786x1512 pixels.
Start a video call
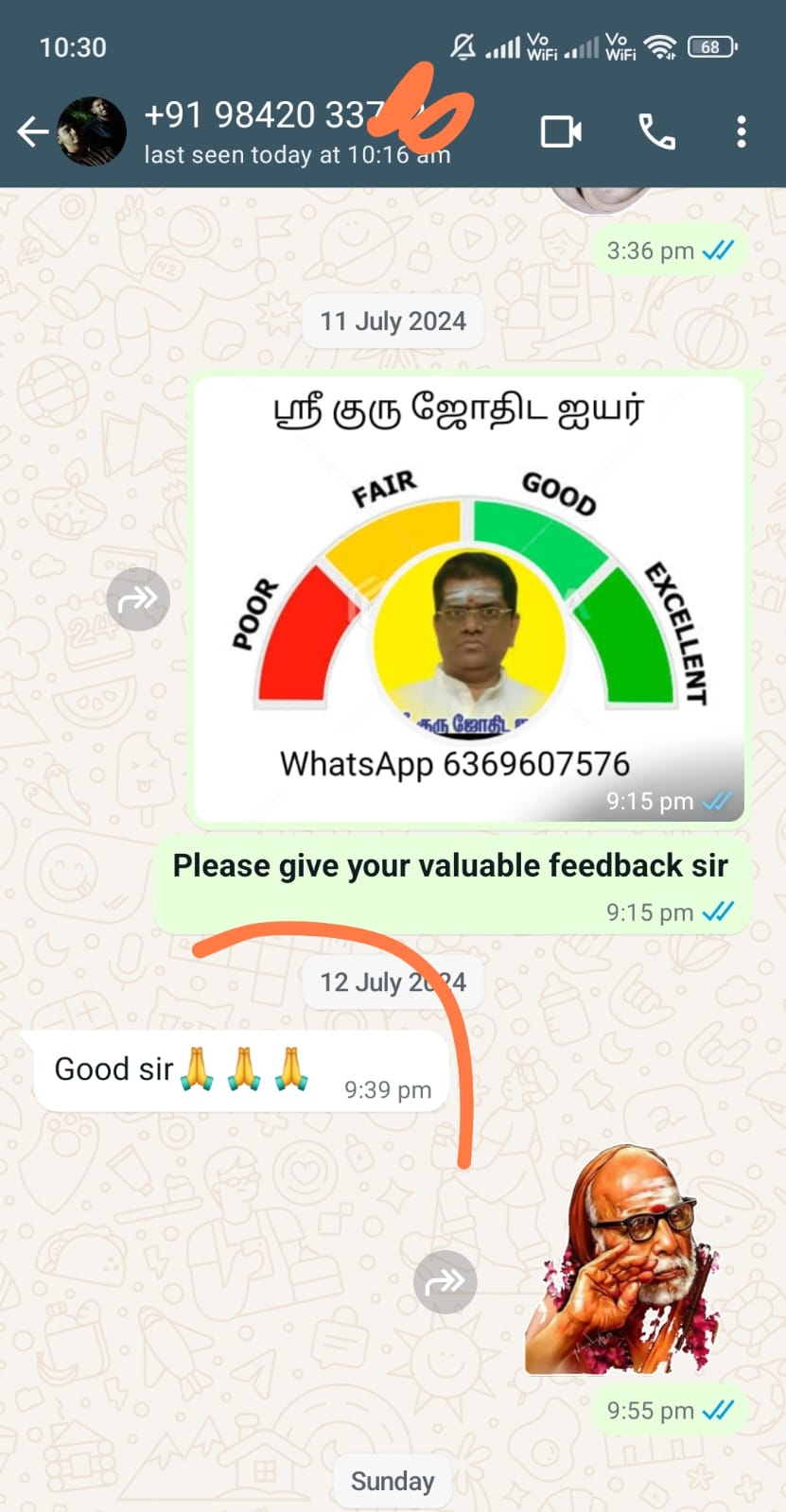pos(560,132)
